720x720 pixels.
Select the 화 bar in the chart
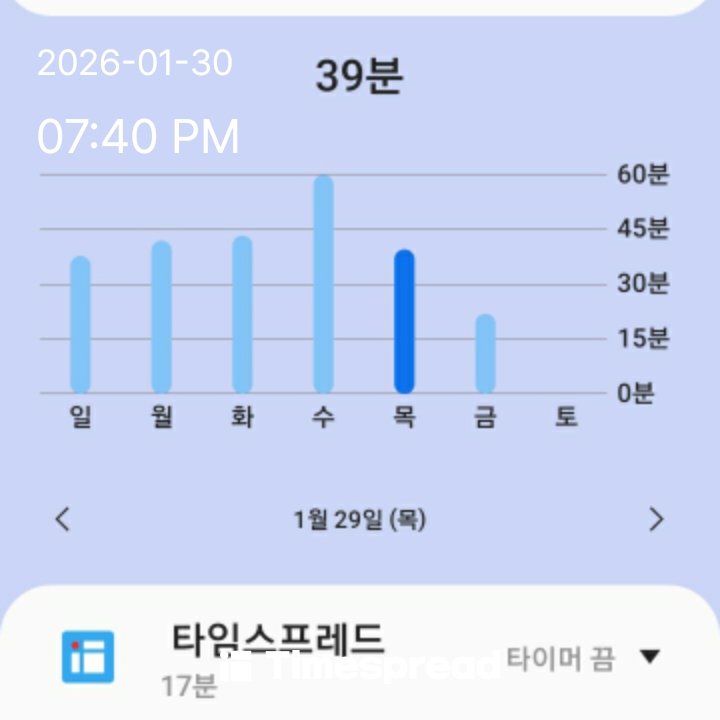242,315
